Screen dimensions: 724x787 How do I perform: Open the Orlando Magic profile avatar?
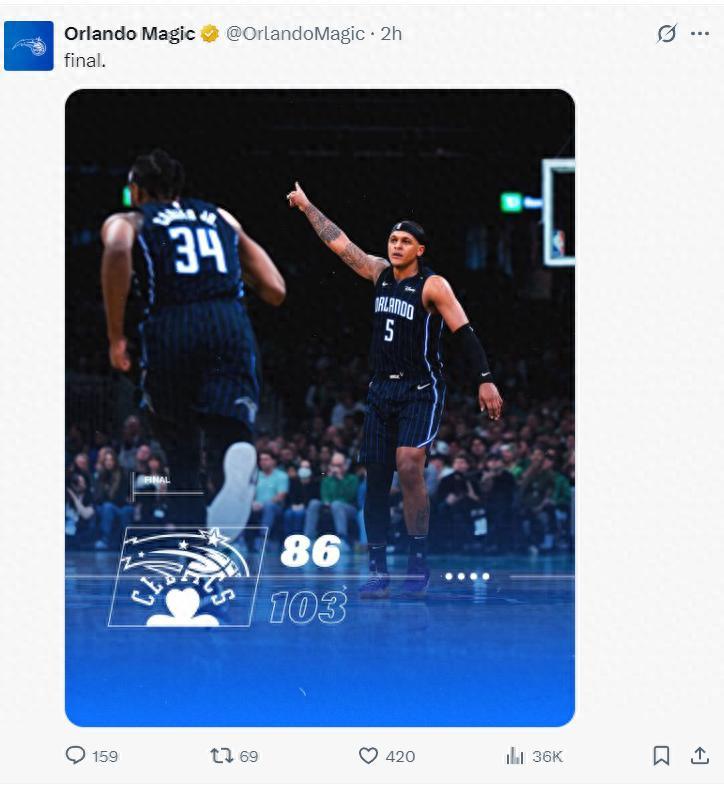(29, 46)
